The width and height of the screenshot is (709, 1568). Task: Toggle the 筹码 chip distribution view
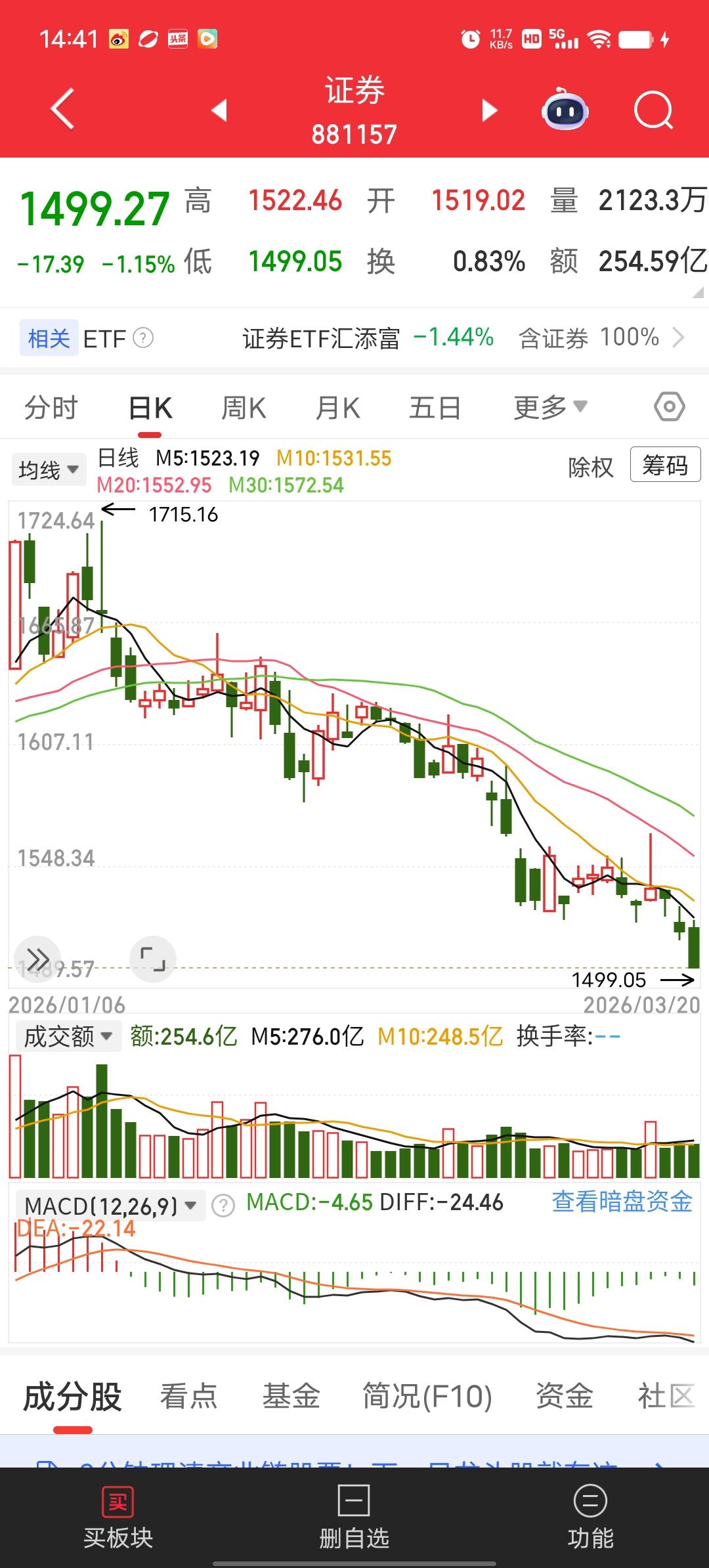664,464
